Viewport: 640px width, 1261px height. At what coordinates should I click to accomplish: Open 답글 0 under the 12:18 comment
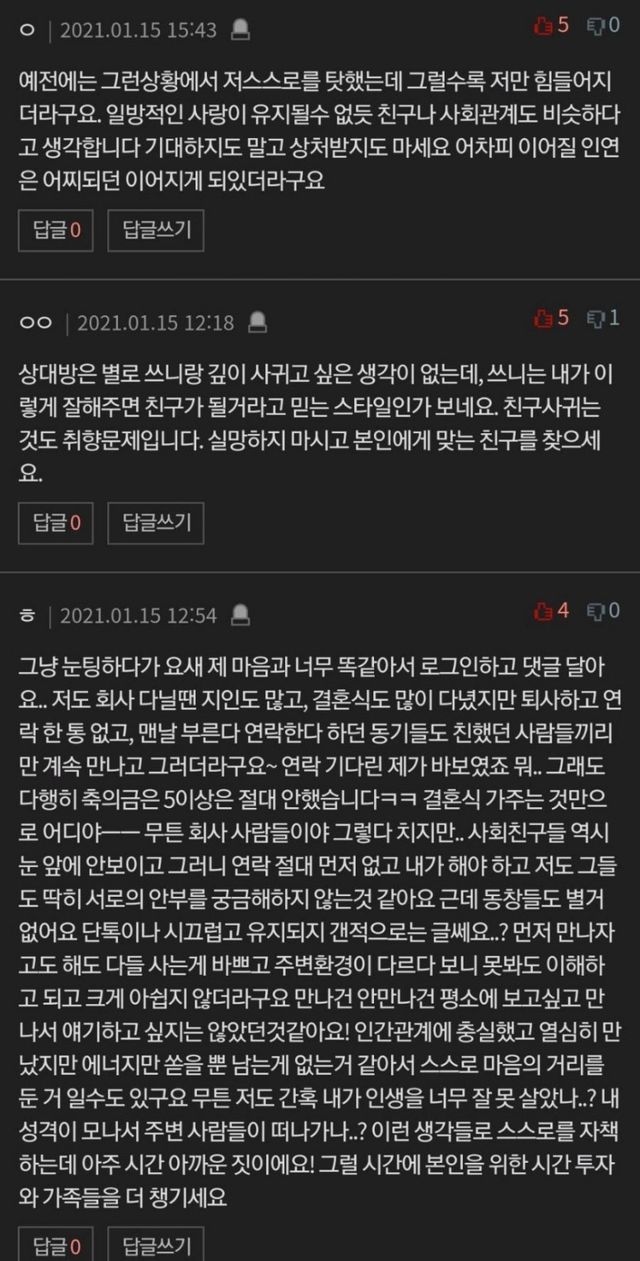click(56, 523)
